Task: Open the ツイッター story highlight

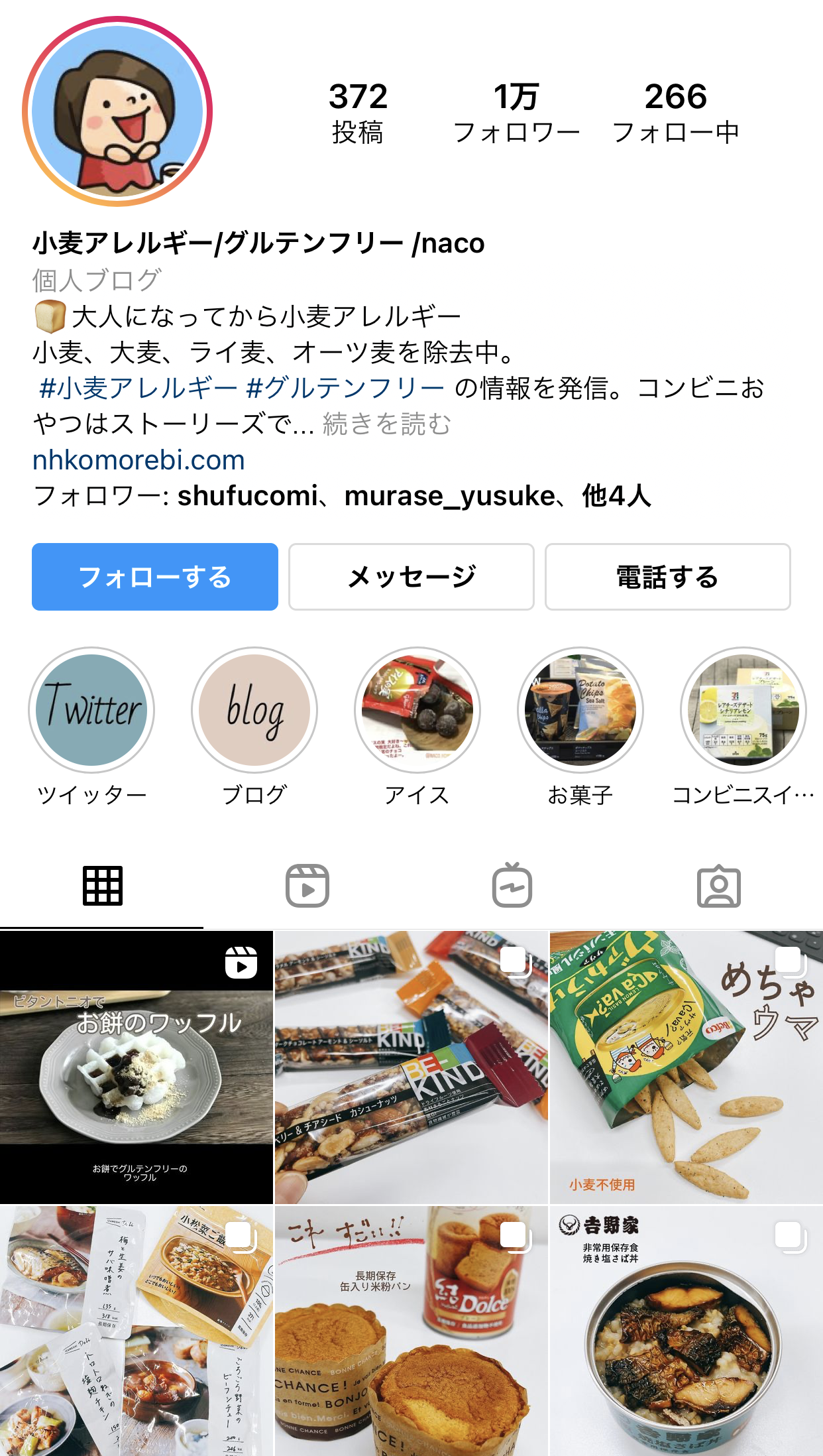Action: pyautogui.click(x=91, y=710)
